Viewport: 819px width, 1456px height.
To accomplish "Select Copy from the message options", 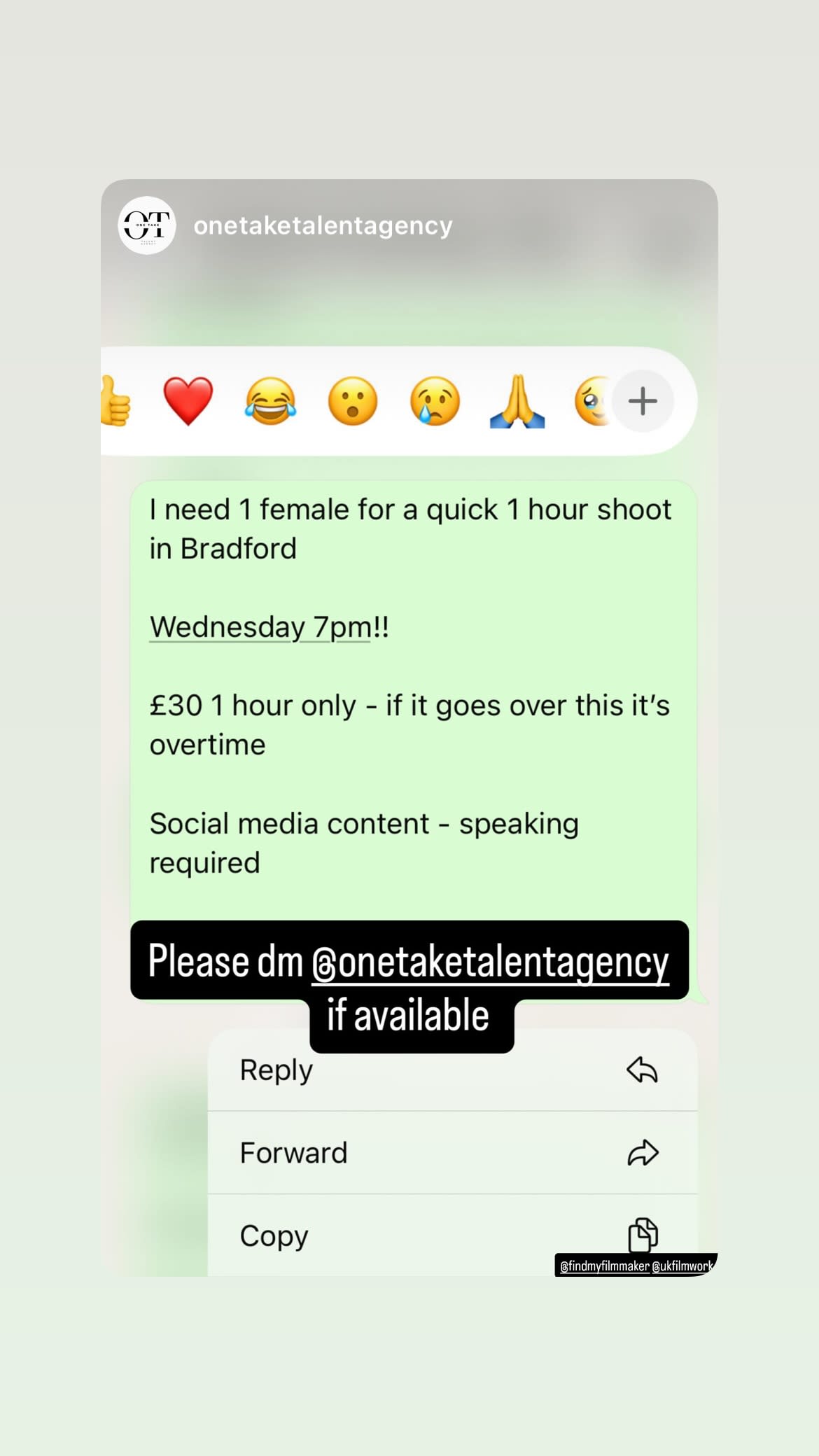I will (x=273, y=1235).
